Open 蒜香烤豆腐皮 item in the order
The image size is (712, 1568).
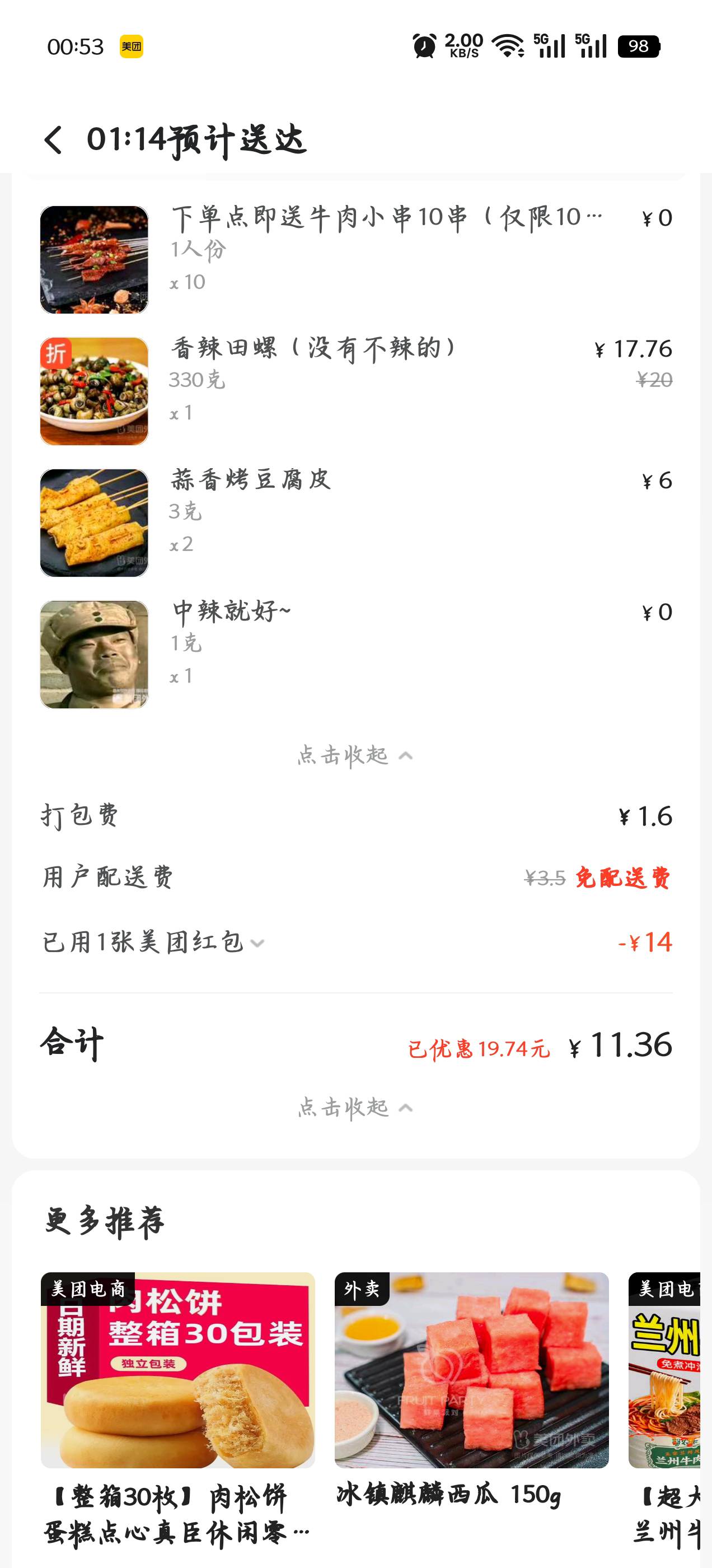pos(356,522)
